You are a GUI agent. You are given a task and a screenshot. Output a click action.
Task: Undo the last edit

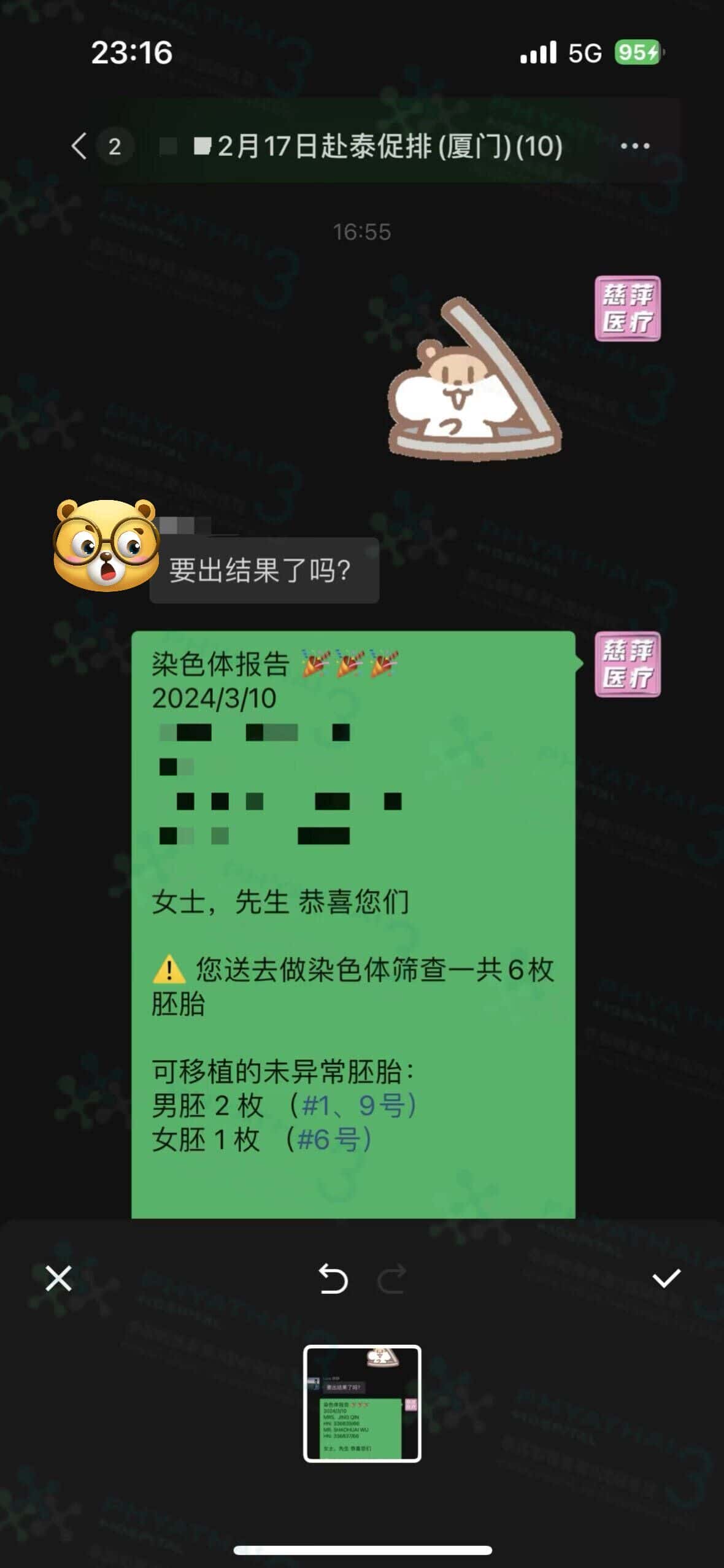click(333, 1280)
